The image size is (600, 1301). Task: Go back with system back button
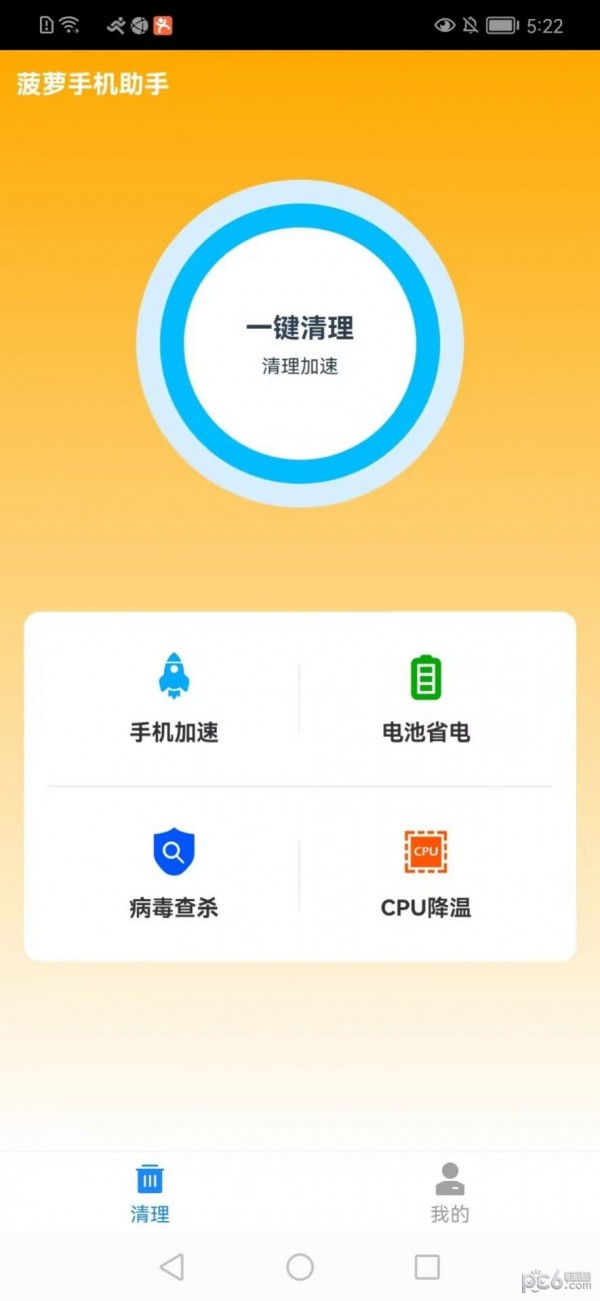point(172,1267)
